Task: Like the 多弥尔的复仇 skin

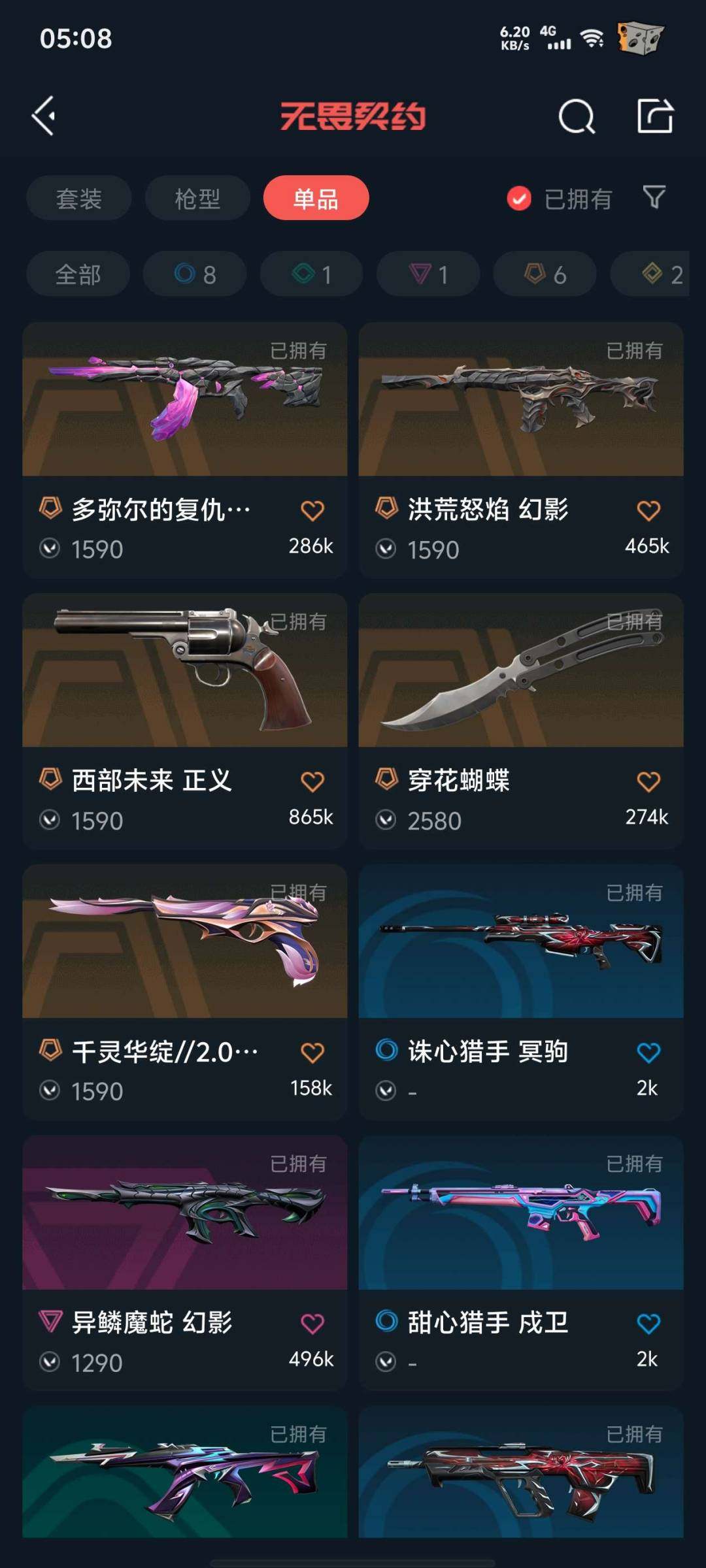Action: pyautogui.click(x=312, y=511)
